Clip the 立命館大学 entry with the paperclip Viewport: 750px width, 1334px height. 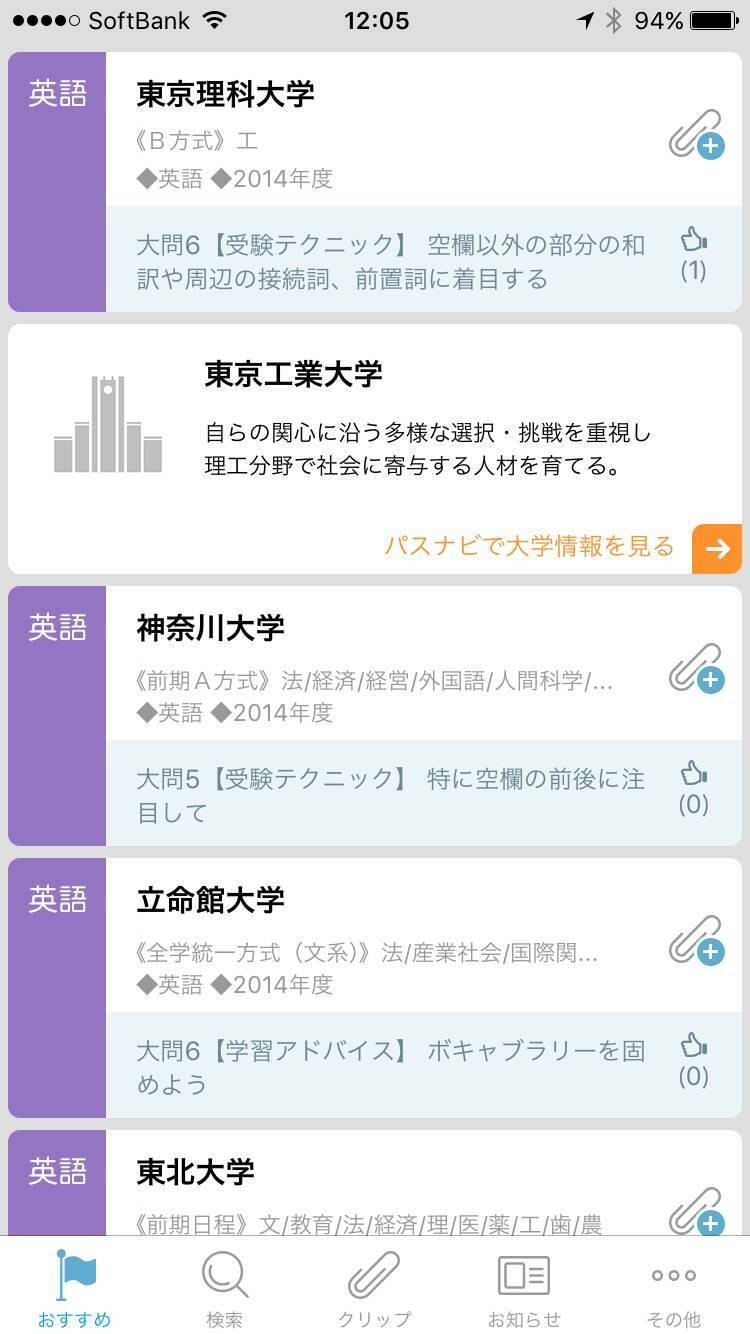pyautogui.click(x=696, y=940)
